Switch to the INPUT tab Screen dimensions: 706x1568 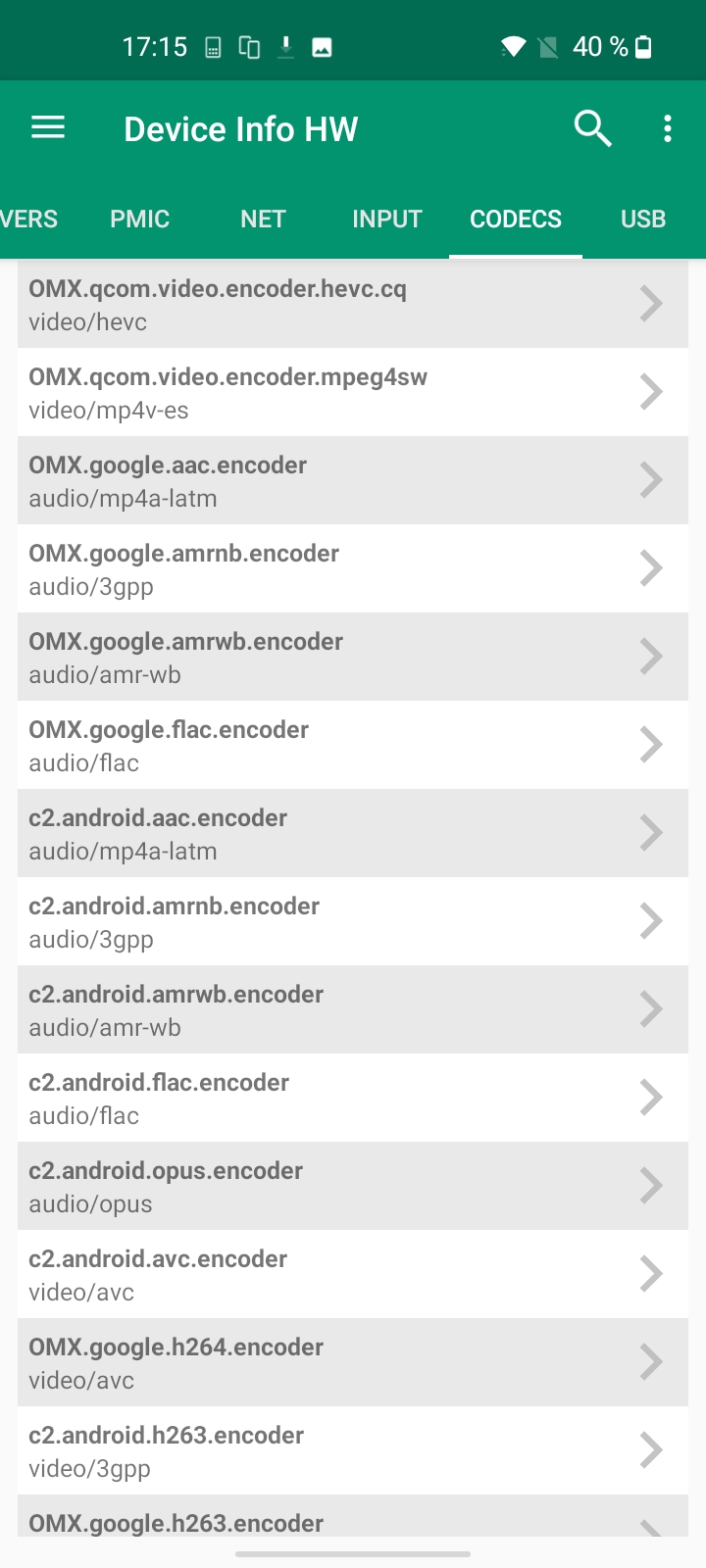pos(386,219)
